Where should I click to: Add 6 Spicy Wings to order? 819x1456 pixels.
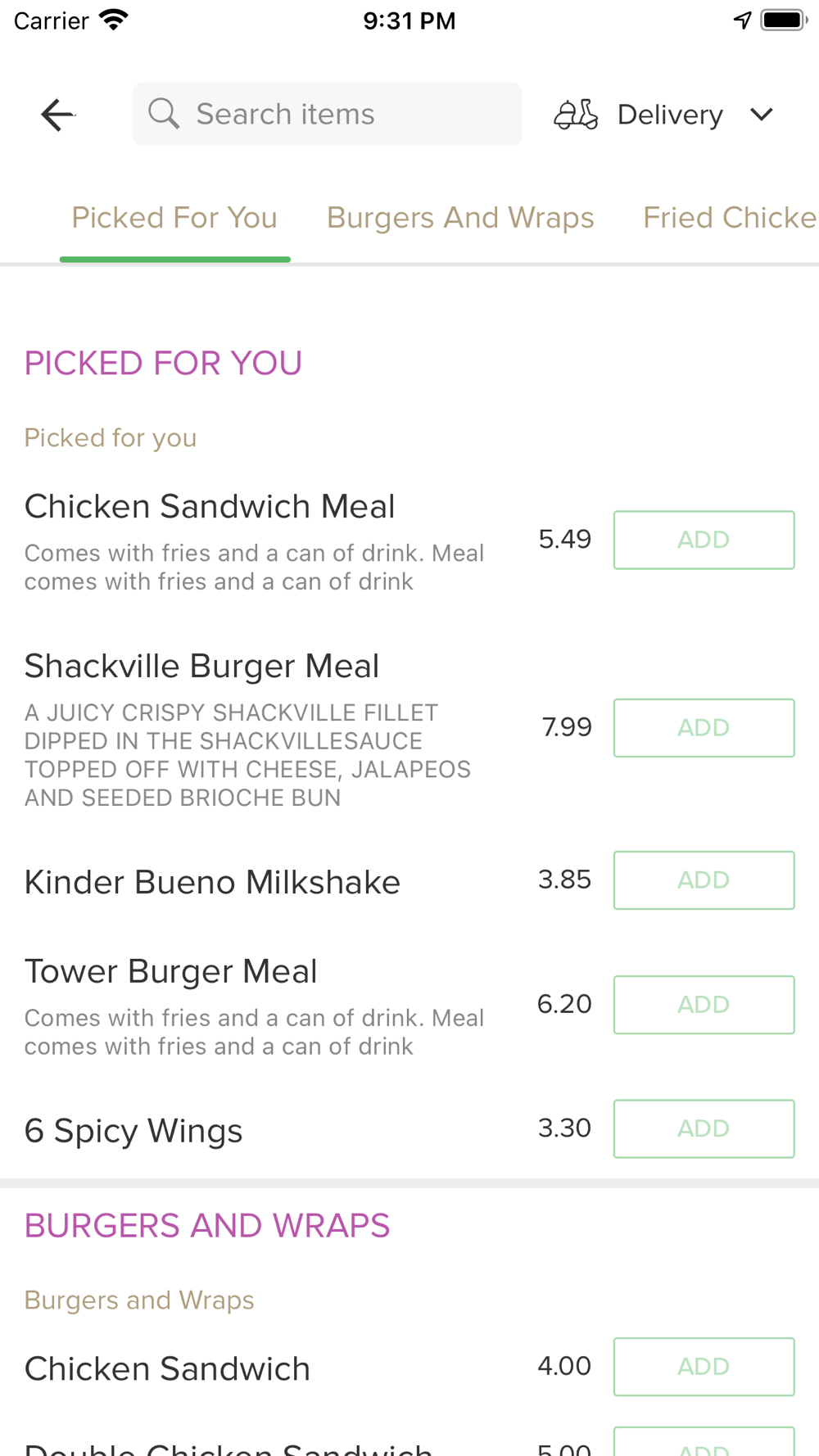tap(704, 1128)
